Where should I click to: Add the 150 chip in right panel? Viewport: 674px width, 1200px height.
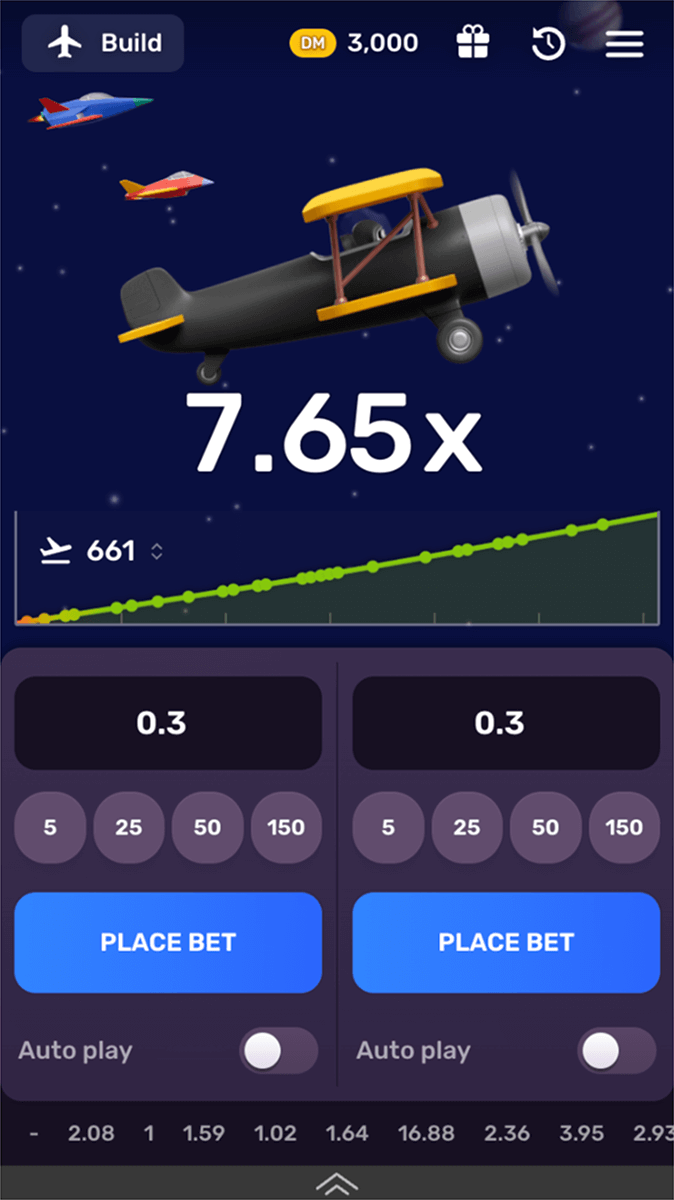(x=625, y=828)
